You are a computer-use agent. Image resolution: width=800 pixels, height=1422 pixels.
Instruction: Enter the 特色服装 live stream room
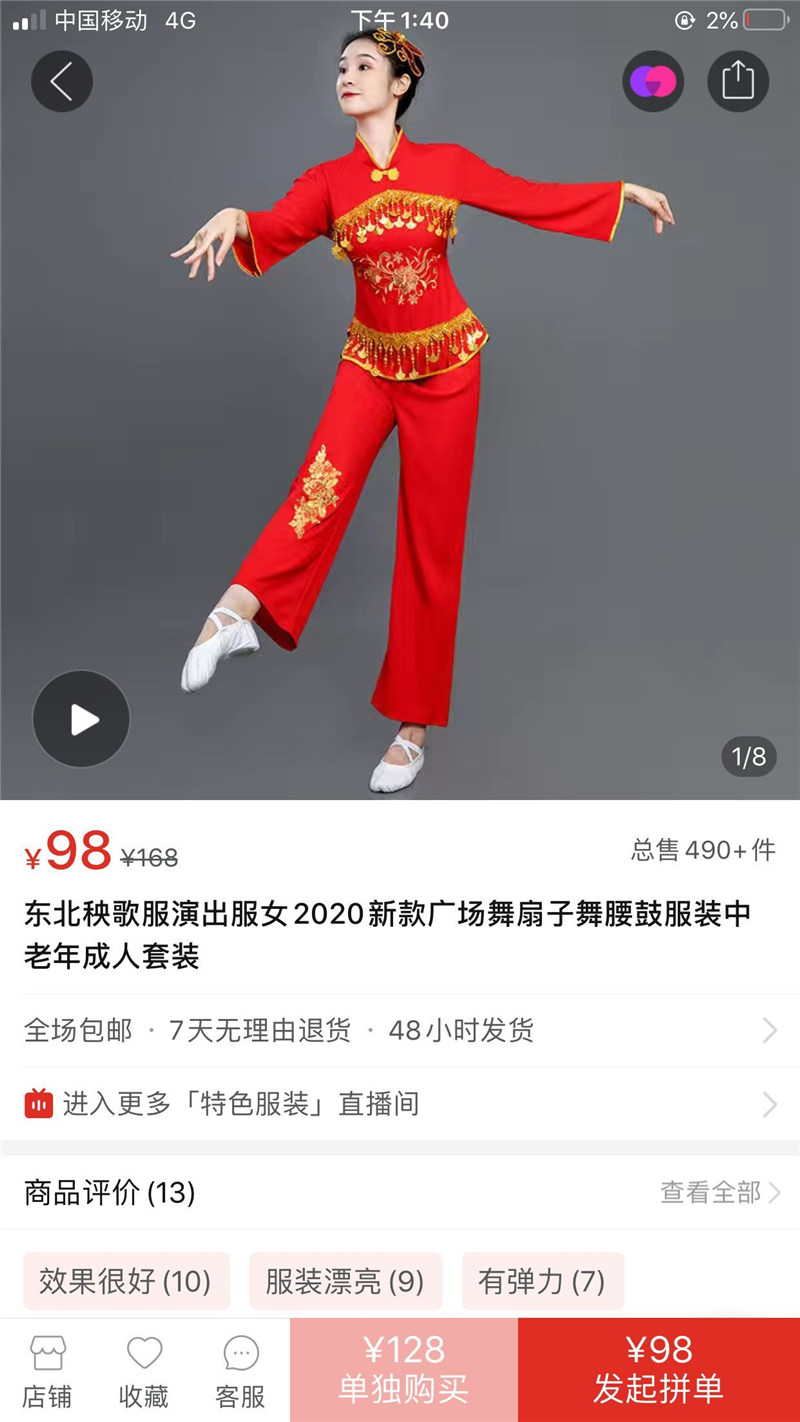(x=400, y=1104)
